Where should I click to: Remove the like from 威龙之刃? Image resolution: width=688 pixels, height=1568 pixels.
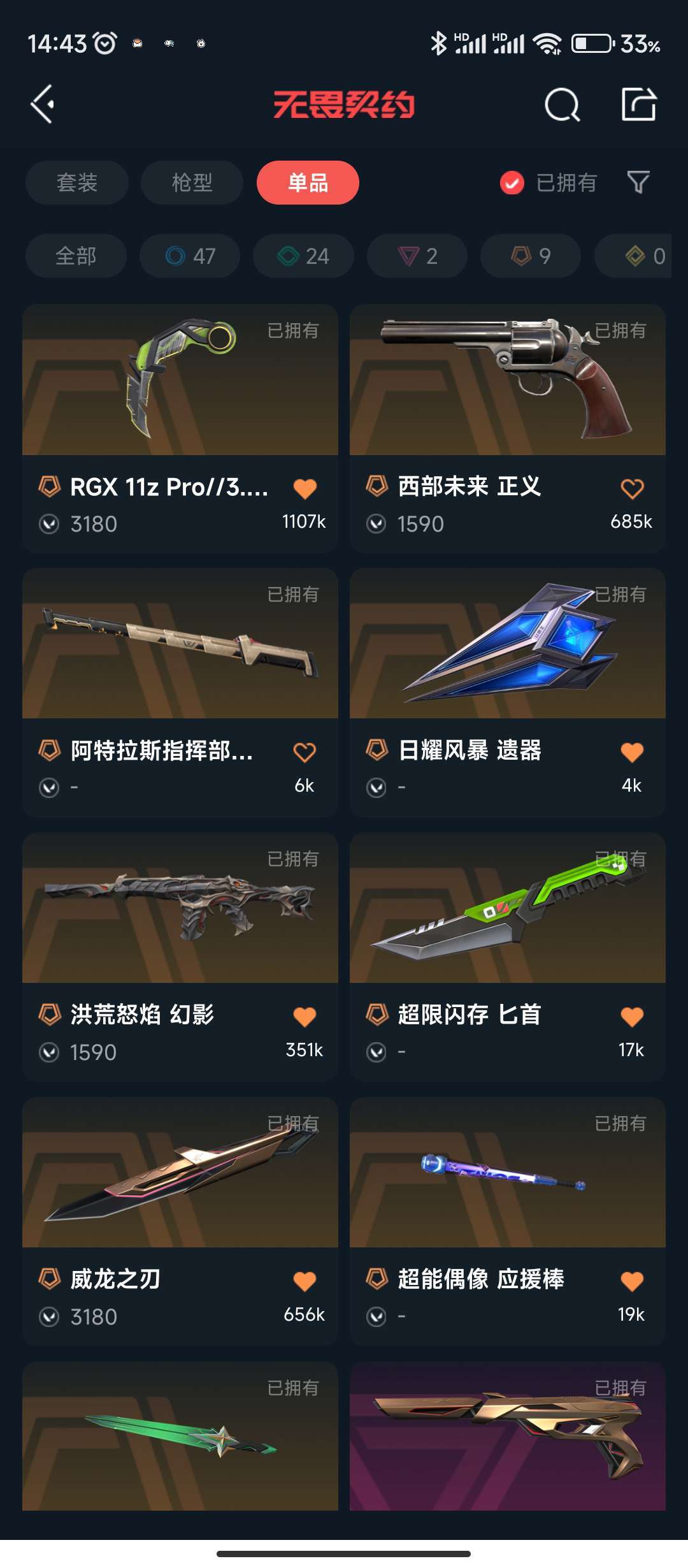pyautogui.click(x=305, y=1281)
